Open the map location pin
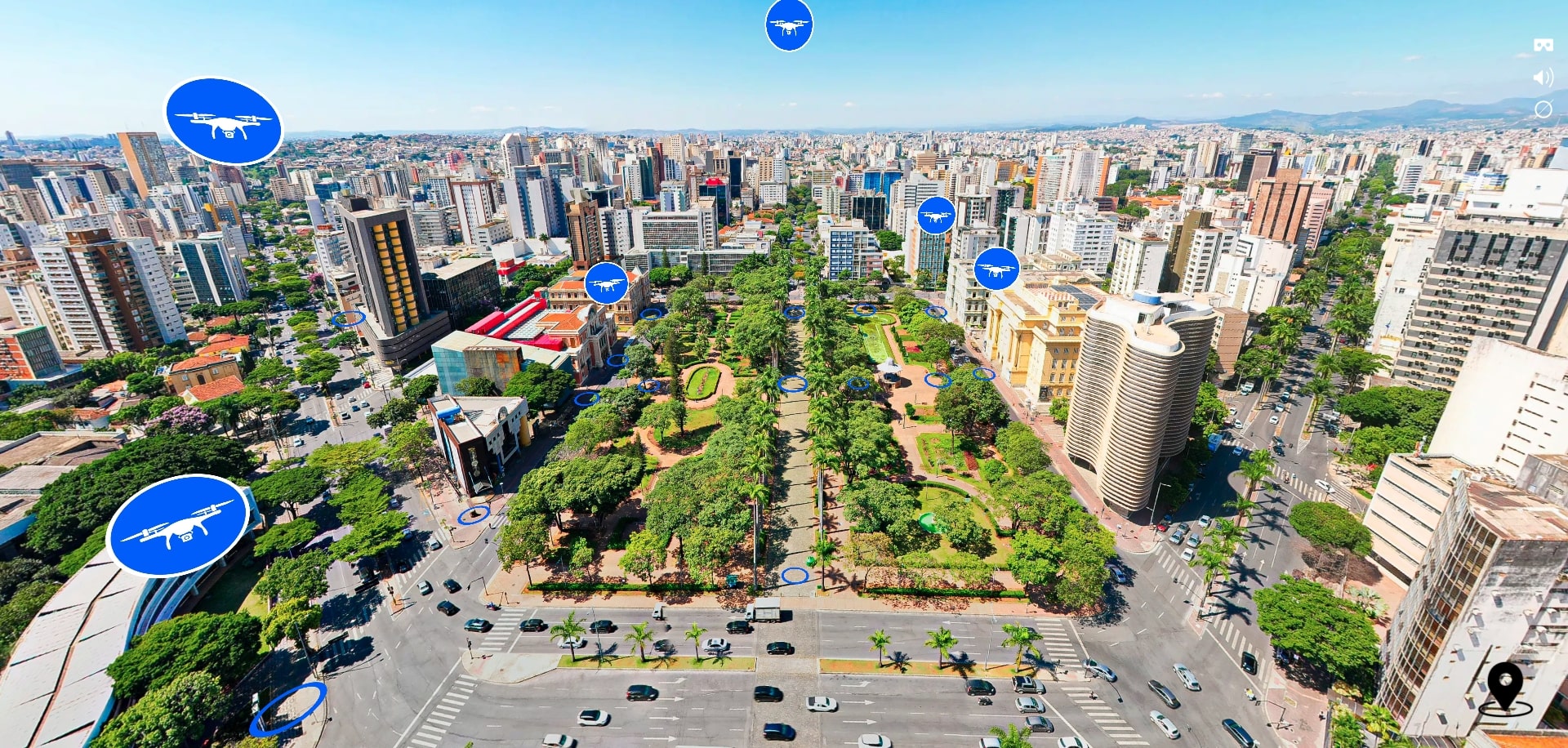Screen dimensions: 1568x748 point(1504,687)
